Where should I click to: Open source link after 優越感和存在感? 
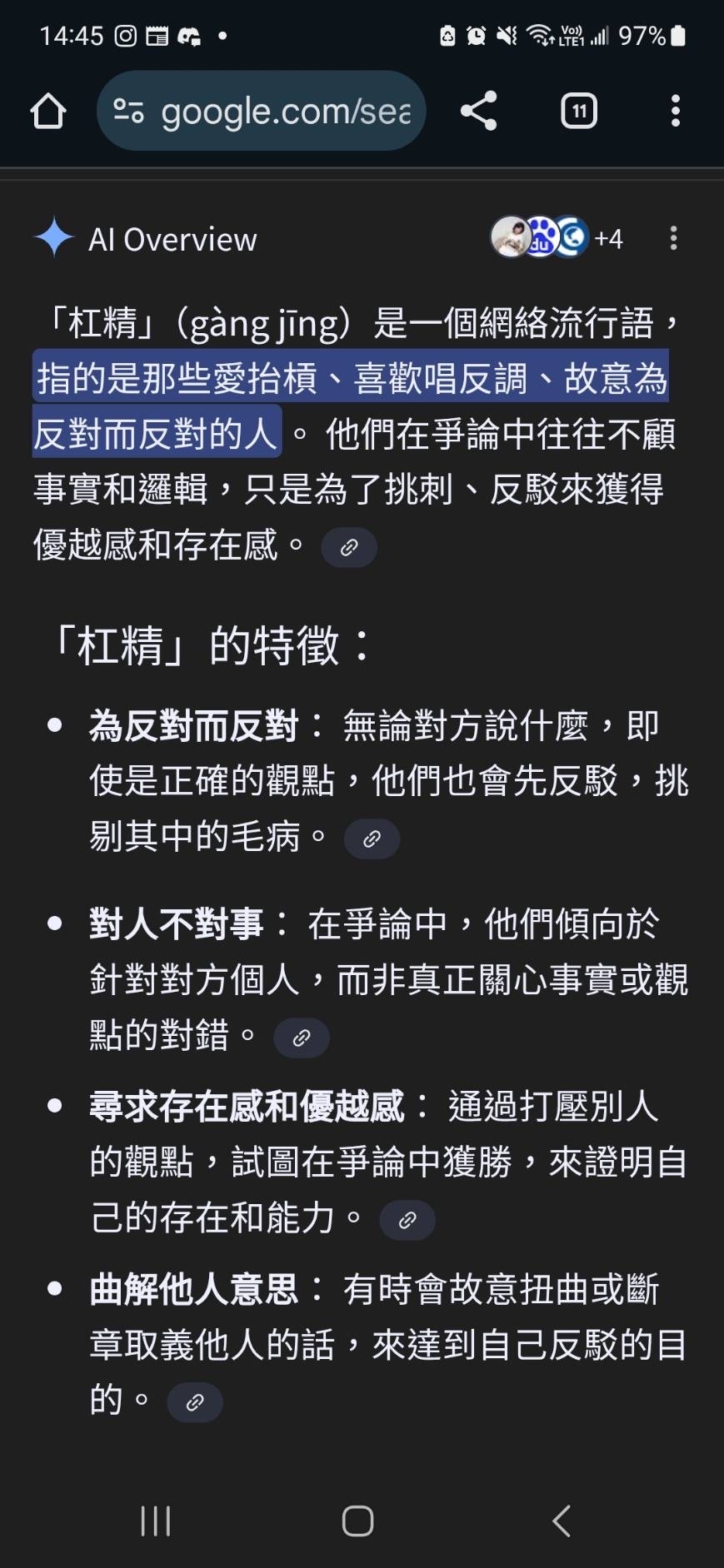tap(349, 547)
